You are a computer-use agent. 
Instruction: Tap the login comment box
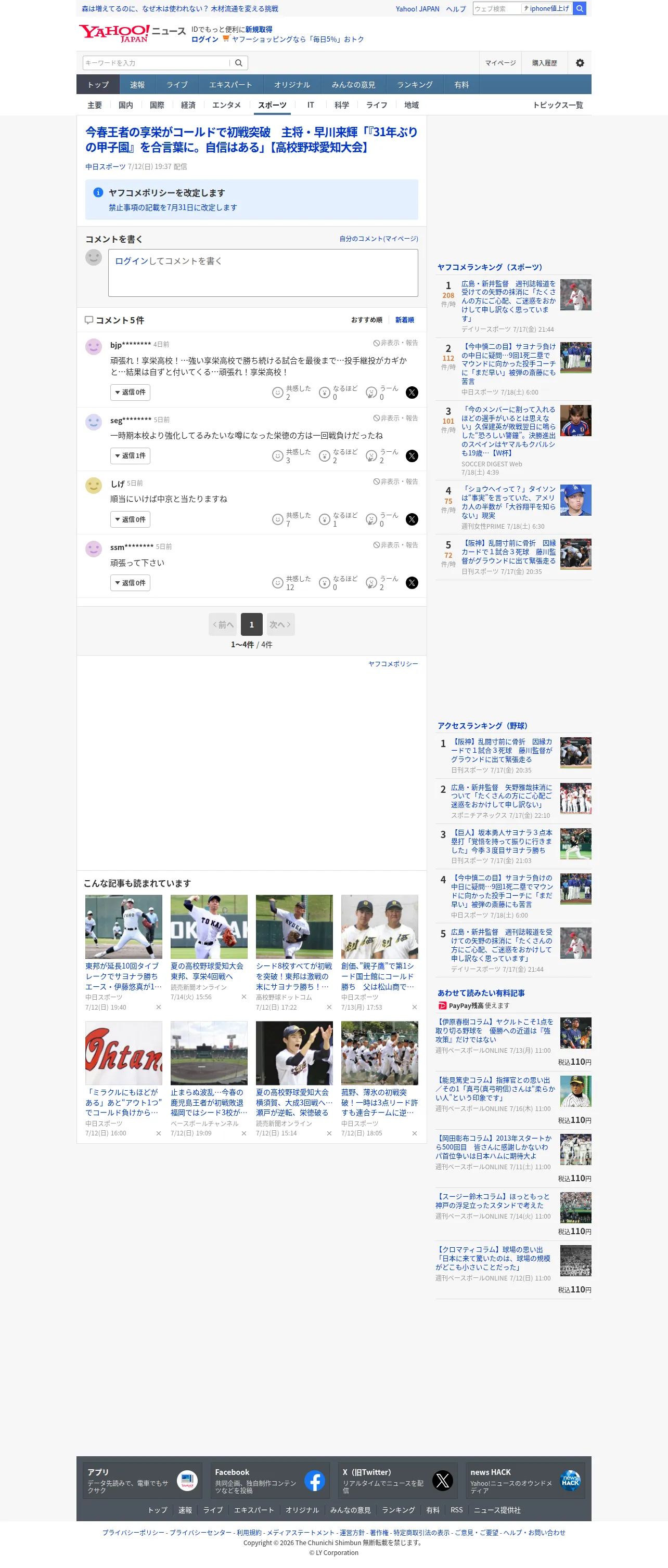263,273
